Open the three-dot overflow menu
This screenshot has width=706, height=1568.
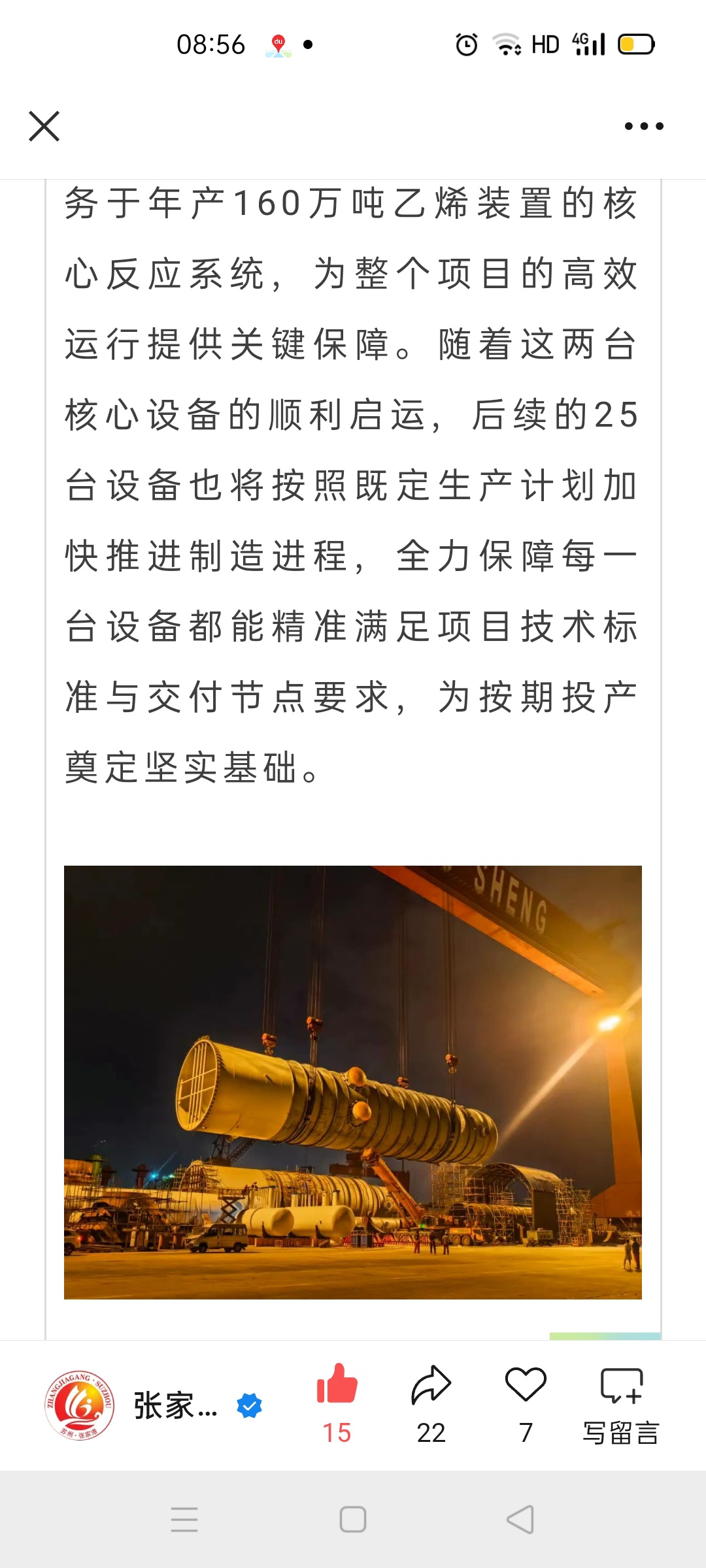click(644, 126)
